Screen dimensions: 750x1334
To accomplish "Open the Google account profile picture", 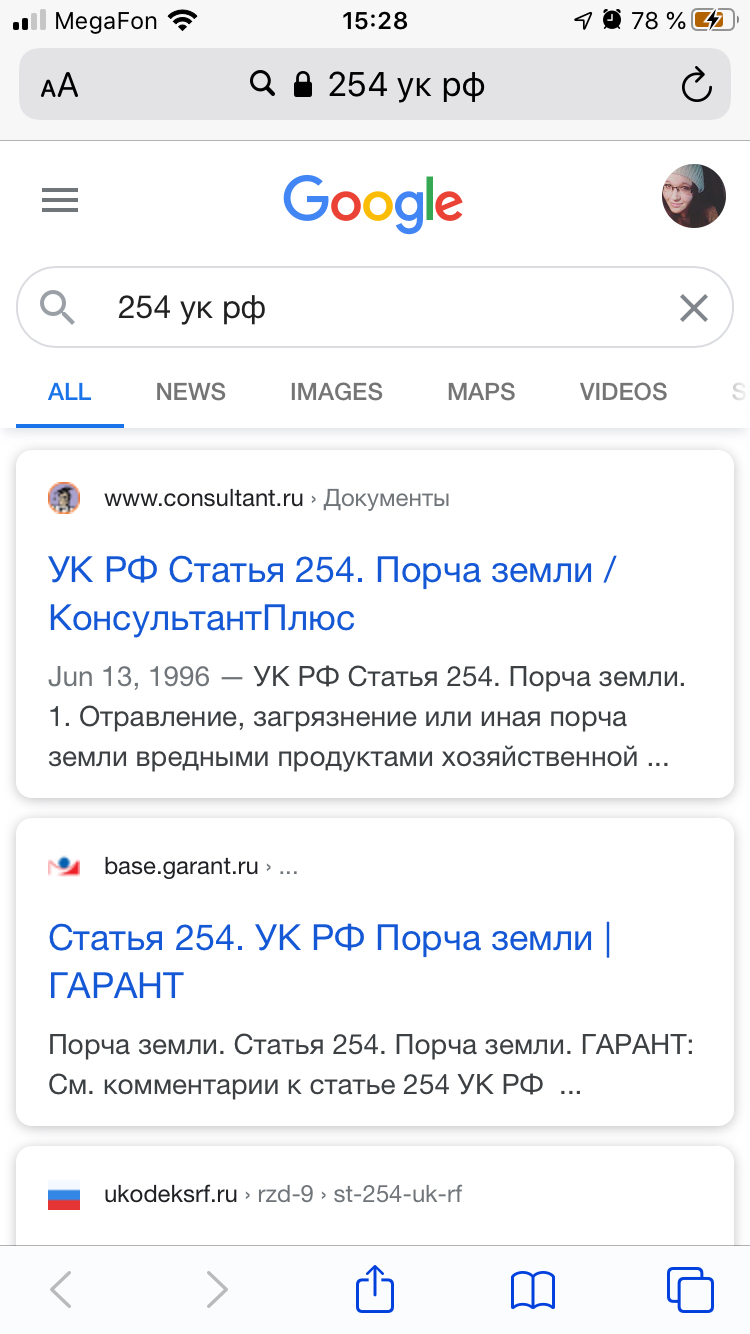I will pos(693,196).
